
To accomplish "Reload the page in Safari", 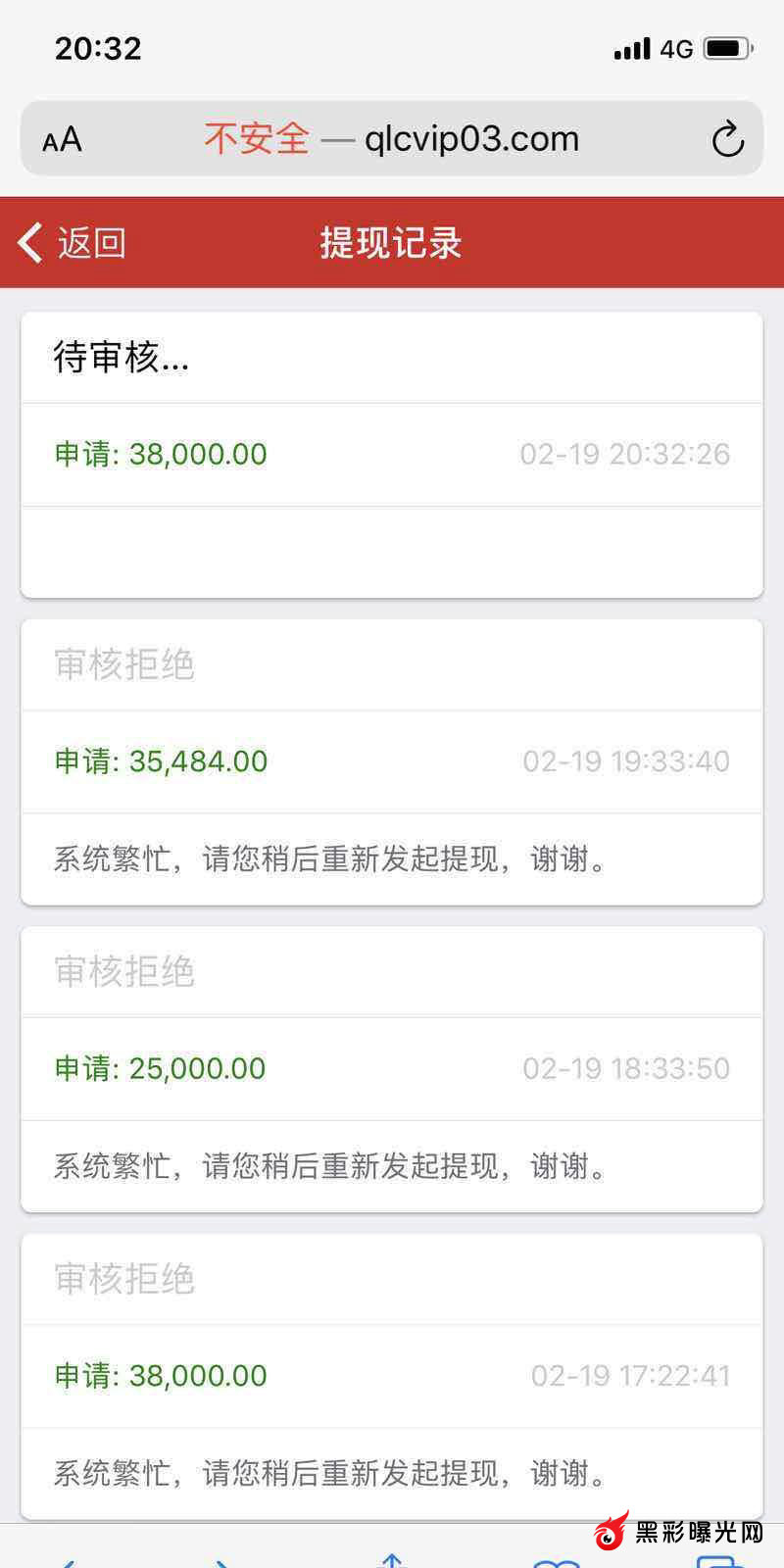I will pos(727,139).
